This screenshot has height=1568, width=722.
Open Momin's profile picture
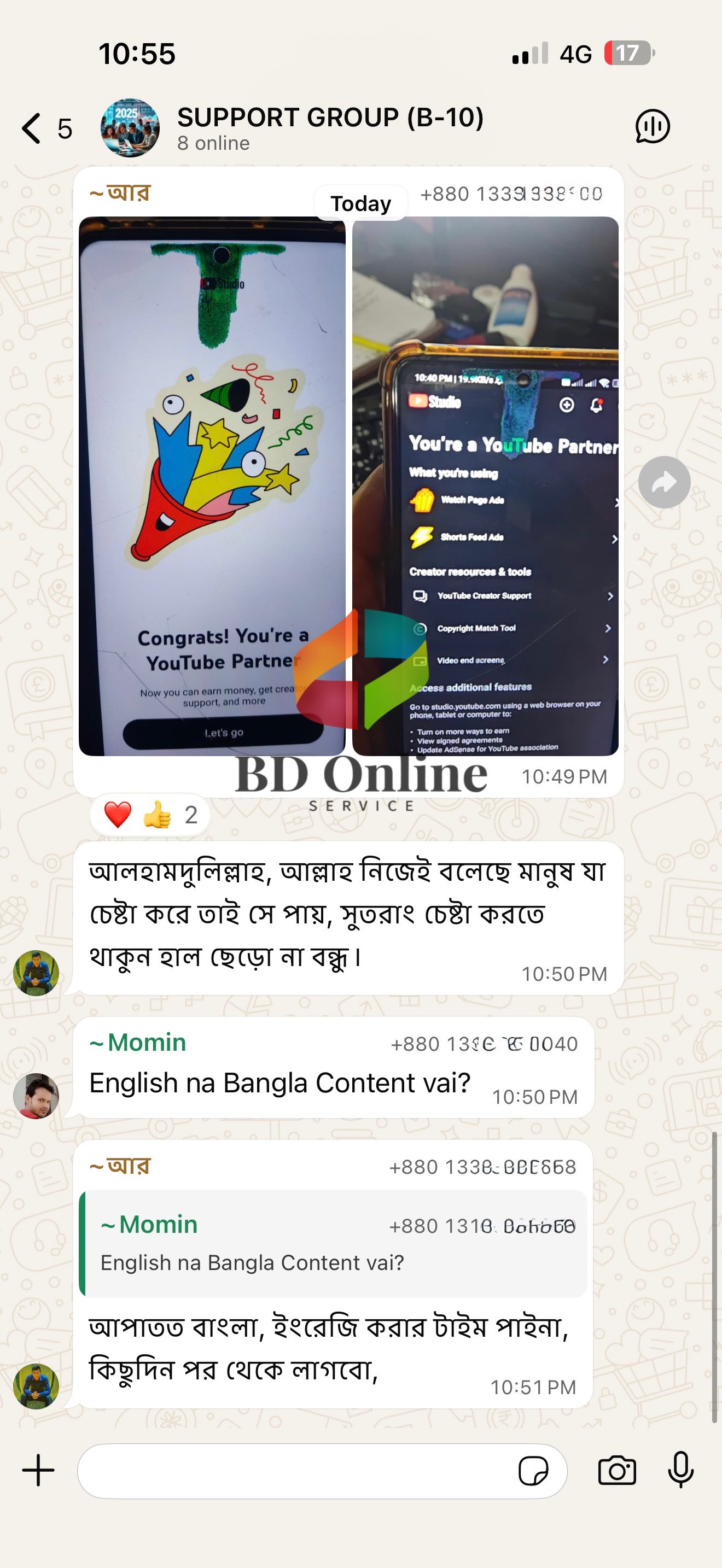click(x=36, y=1096)
